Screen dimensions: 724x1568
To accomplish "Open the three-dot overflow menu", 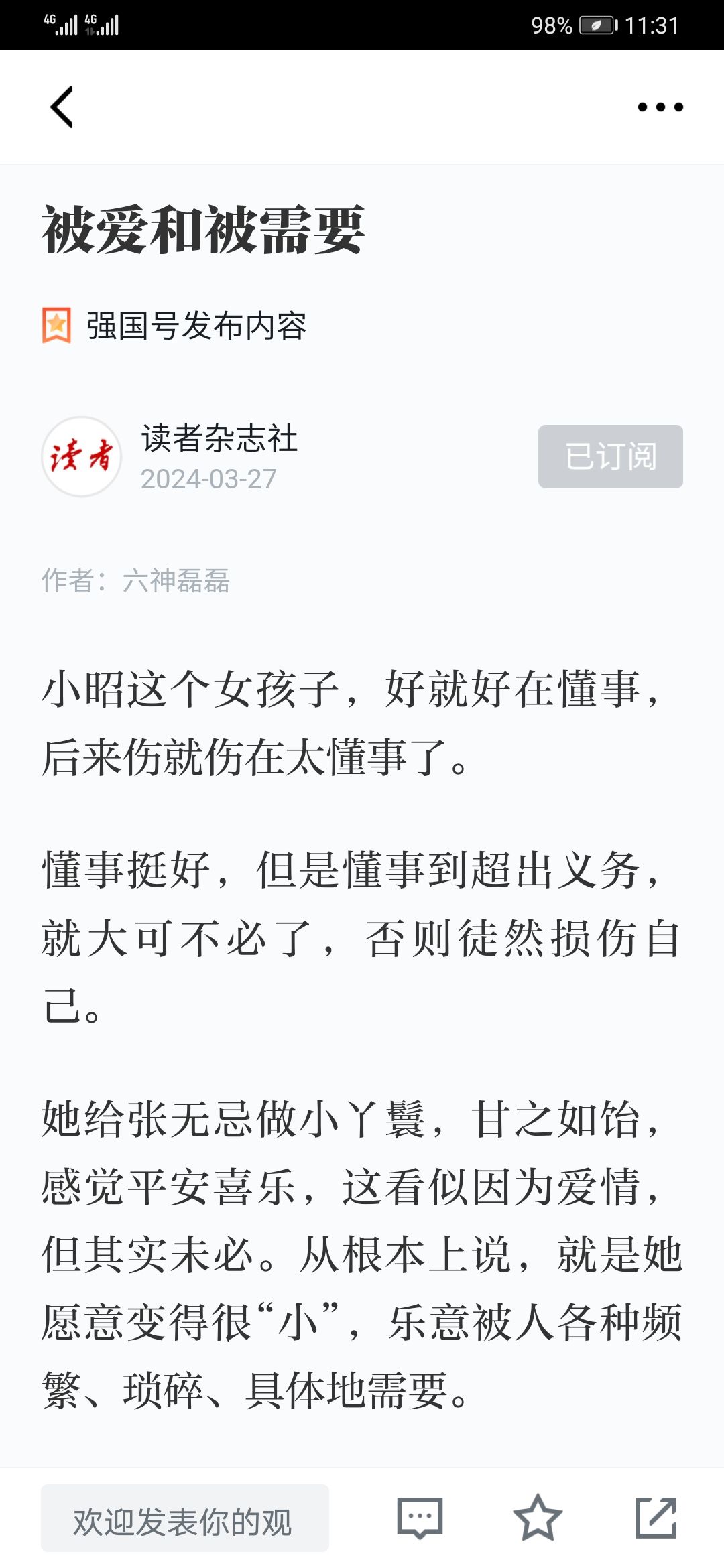I will [x=660, y=107].
